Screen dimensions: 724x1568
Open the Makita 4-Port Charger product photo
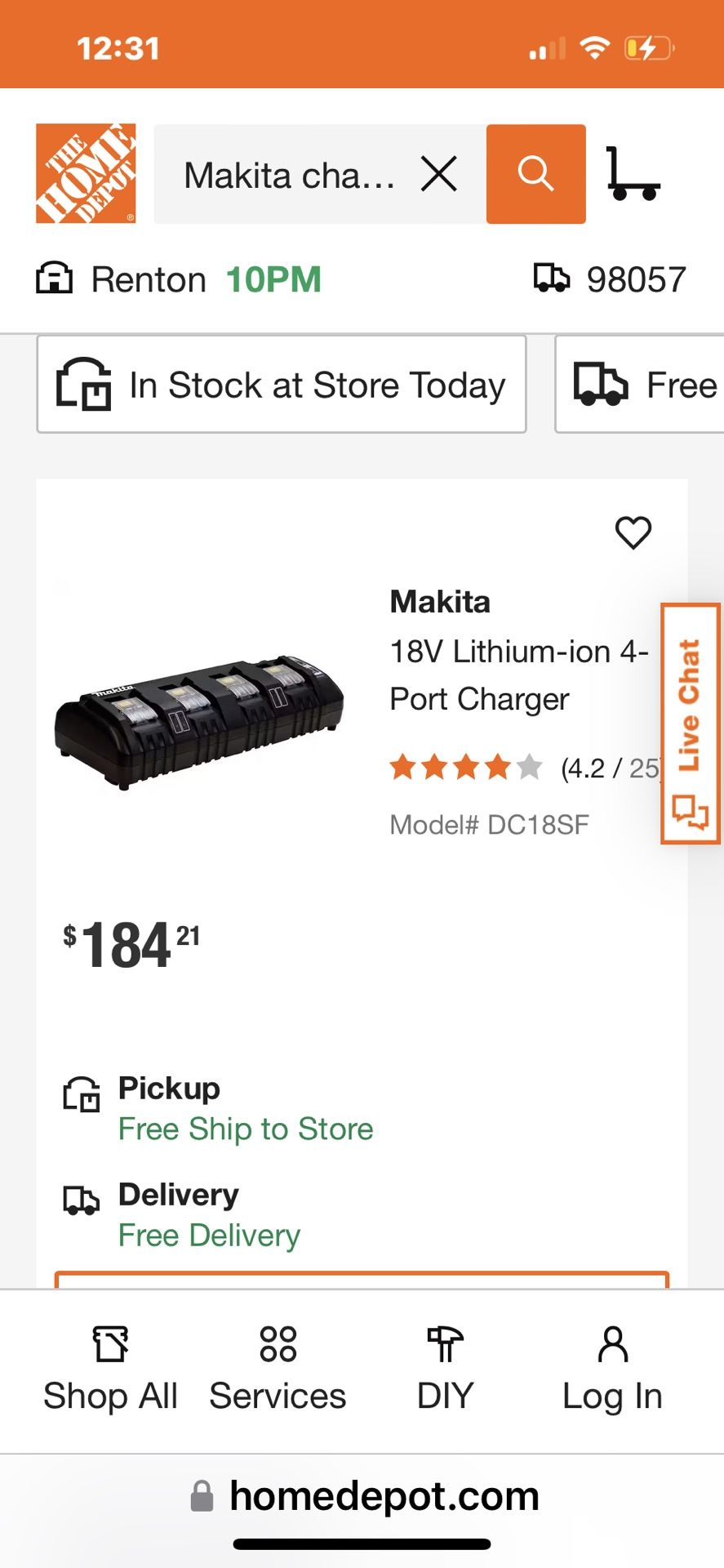200,719
